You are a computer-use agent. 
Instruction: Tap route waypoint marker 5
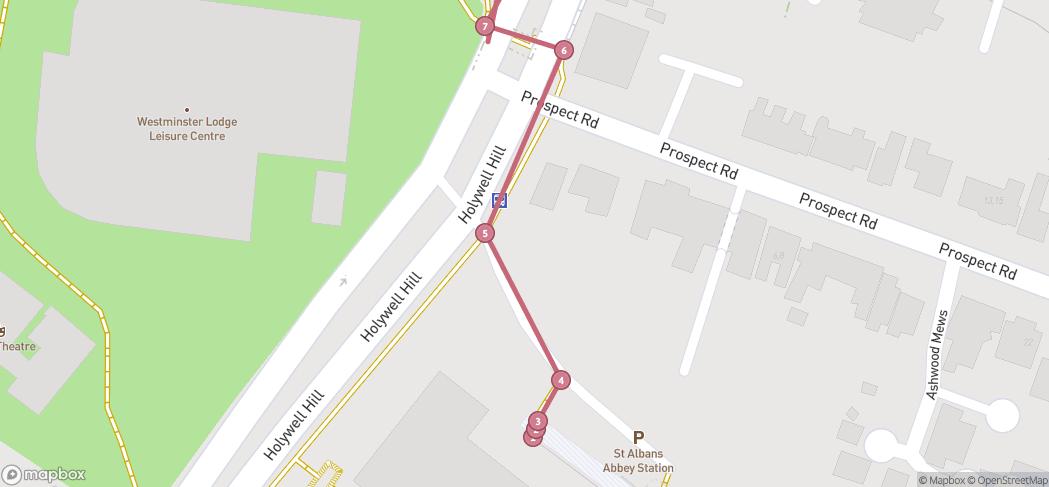(x=485, y=233)
